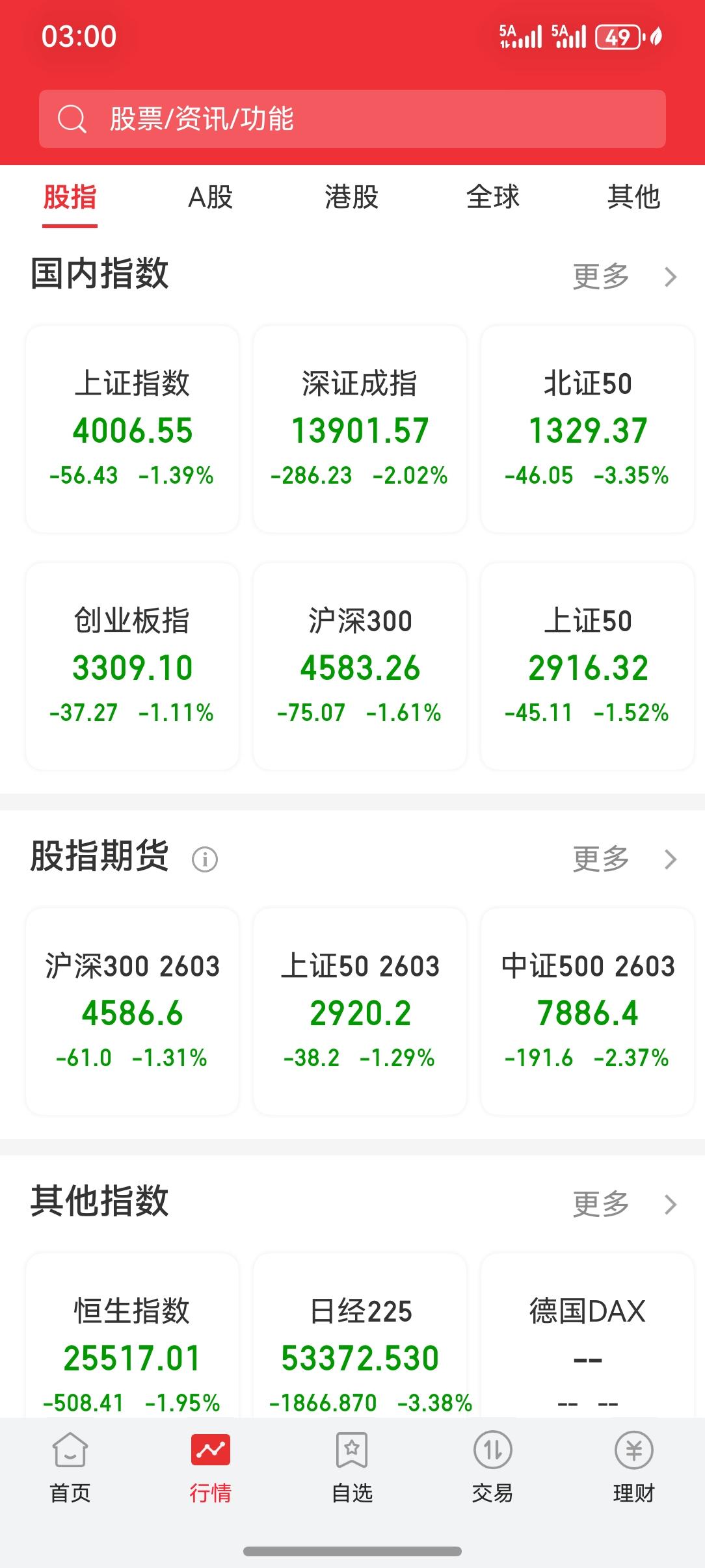Switch to the A股 tab
The image size is (705, 1568).
(209, 198)
